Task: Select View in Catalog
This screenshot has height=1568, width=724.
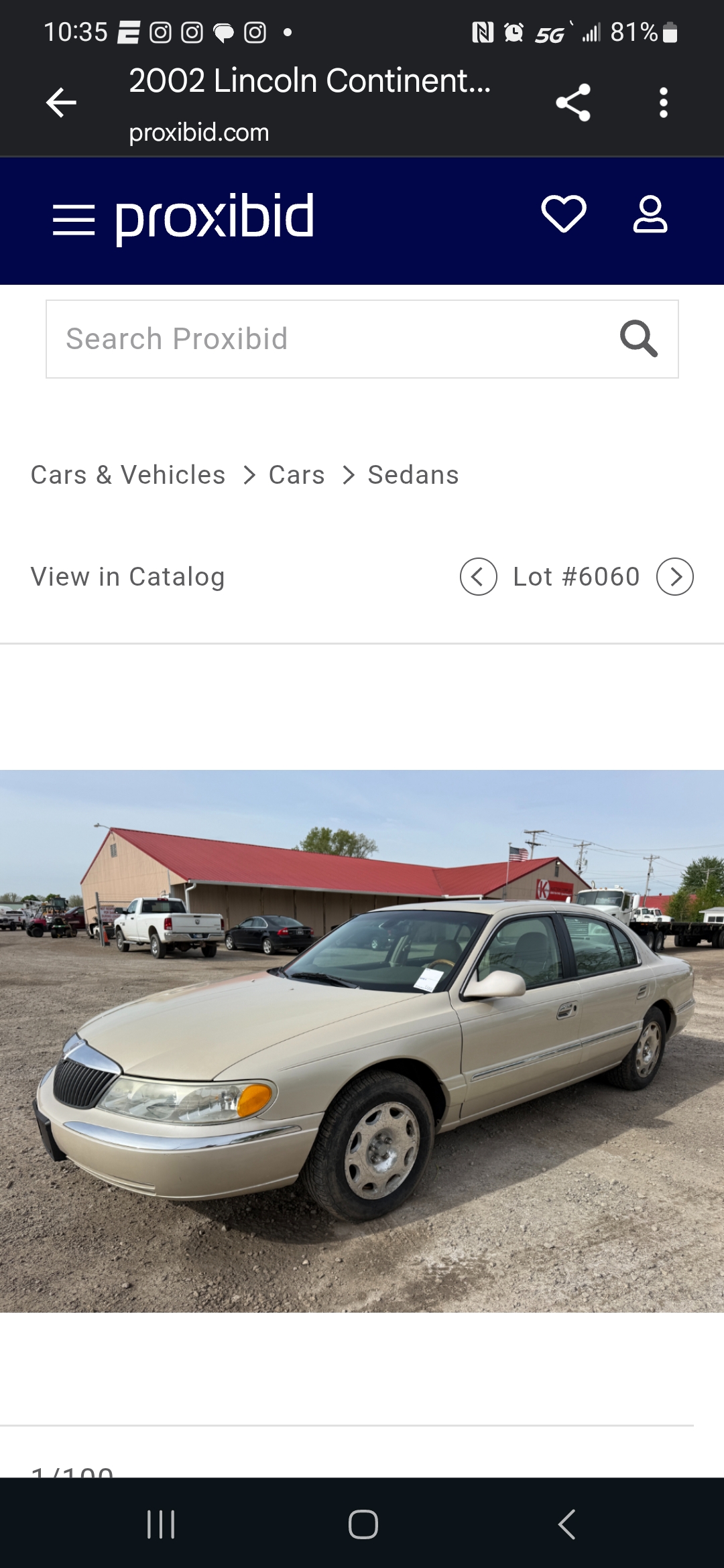Action: tap(128, 577)
